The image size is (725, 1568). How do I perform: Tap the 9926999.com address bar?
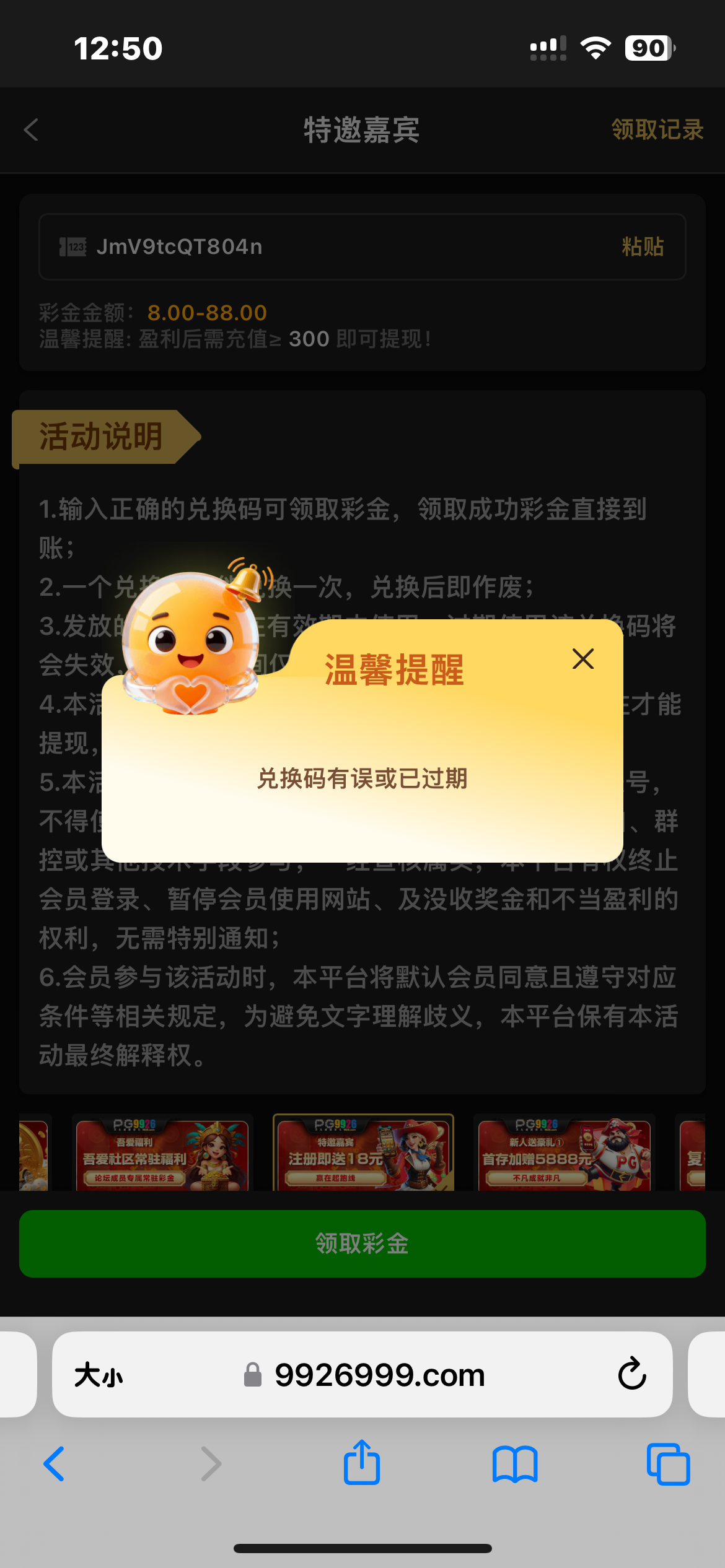pyautogui.click(x=378, y=1375)
